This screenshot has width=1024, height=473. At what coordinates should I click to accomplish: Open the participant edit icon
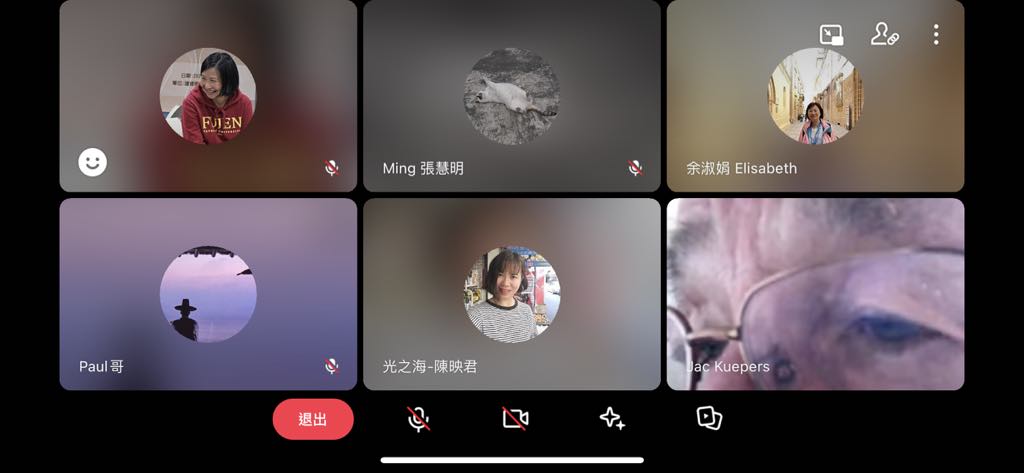tap(884, 35)
